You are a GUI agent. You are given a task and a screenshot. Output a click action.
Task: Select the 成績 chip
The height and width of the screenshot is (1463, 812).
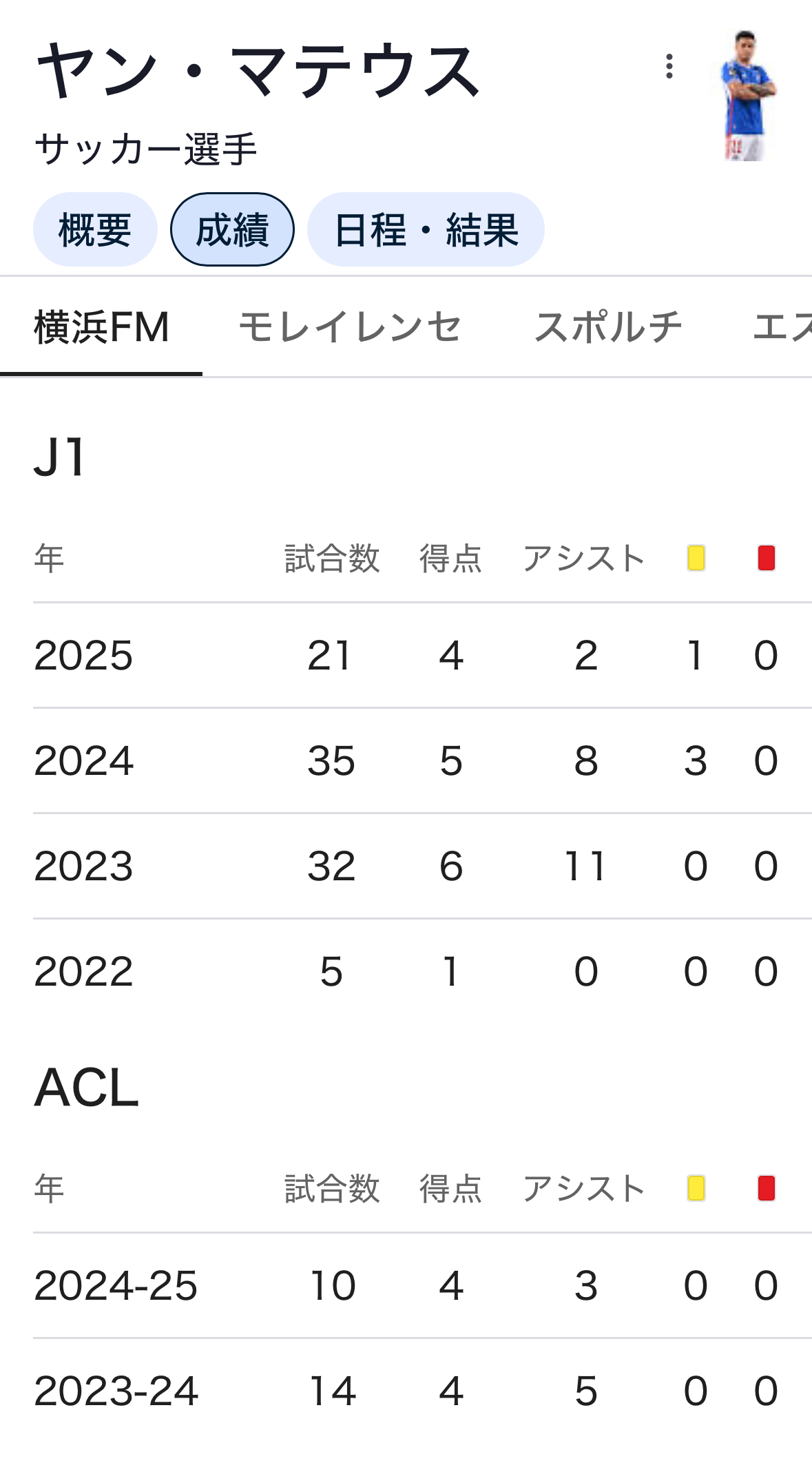(x=232, y=229)
